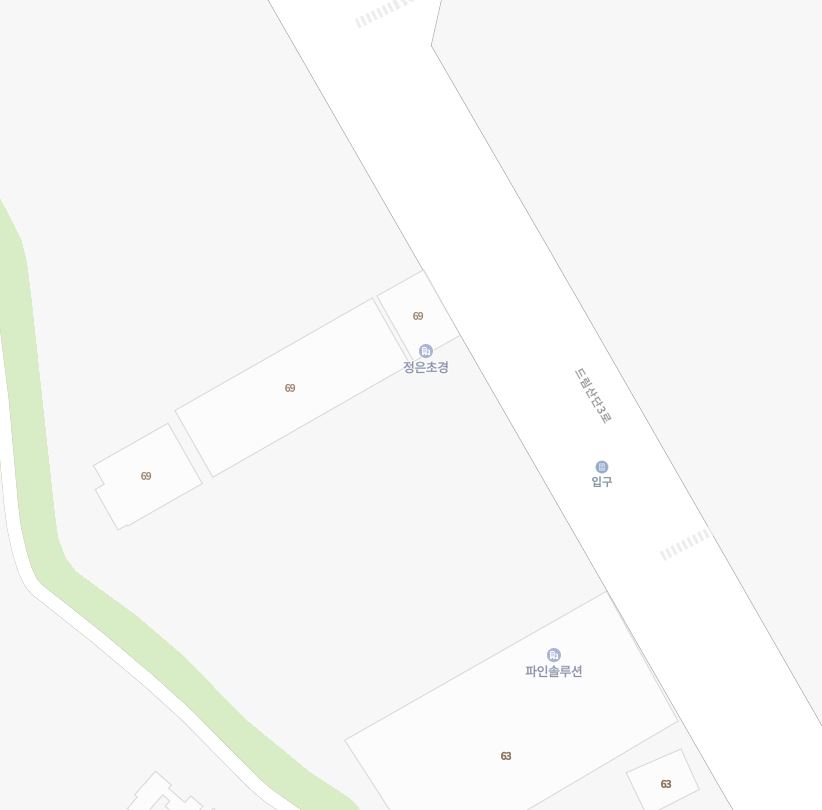This screenshot has width=822, height=810.
Task: Tap the 입구 entrance marker
Action: tap(602, 467)
